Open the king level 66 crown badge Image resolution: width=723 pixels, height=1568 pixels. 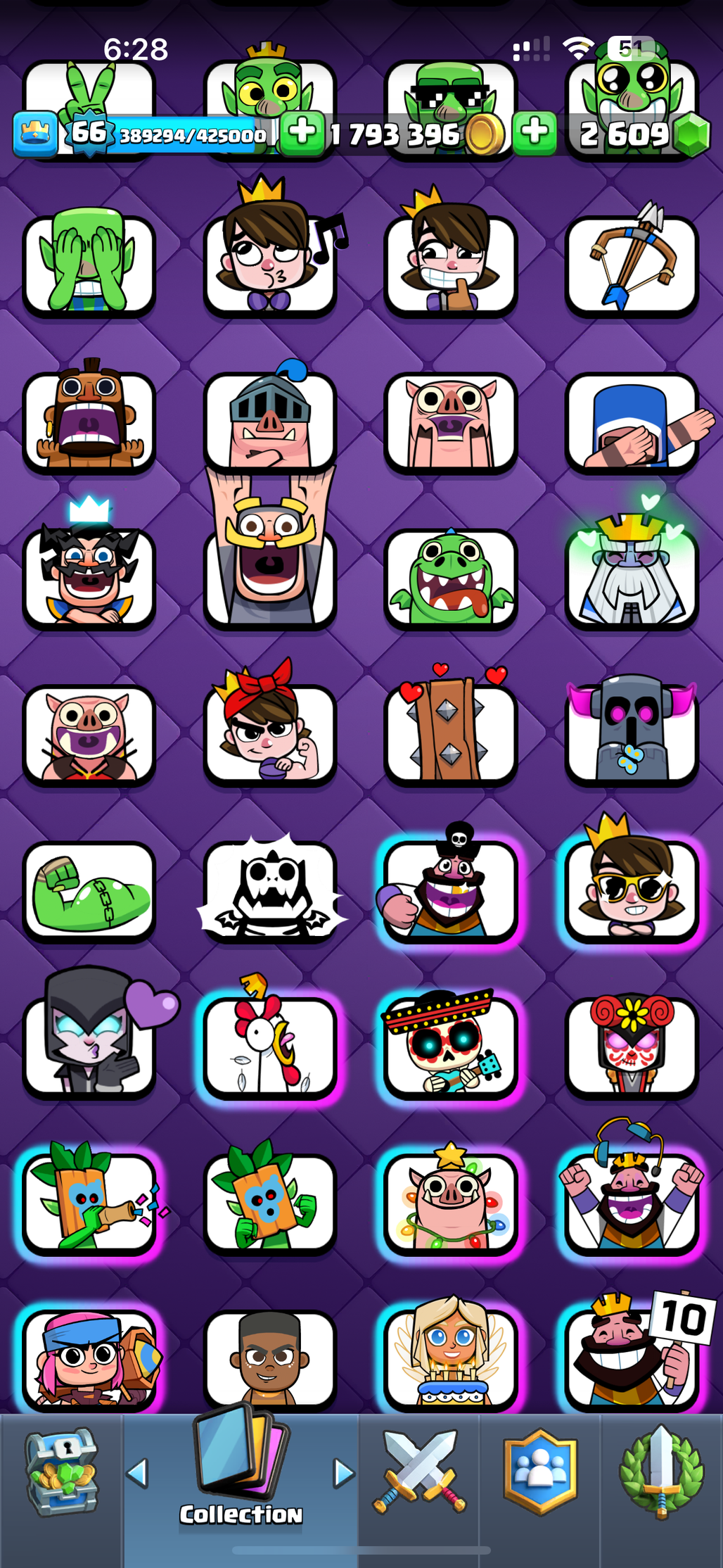(x=89, y=133)
